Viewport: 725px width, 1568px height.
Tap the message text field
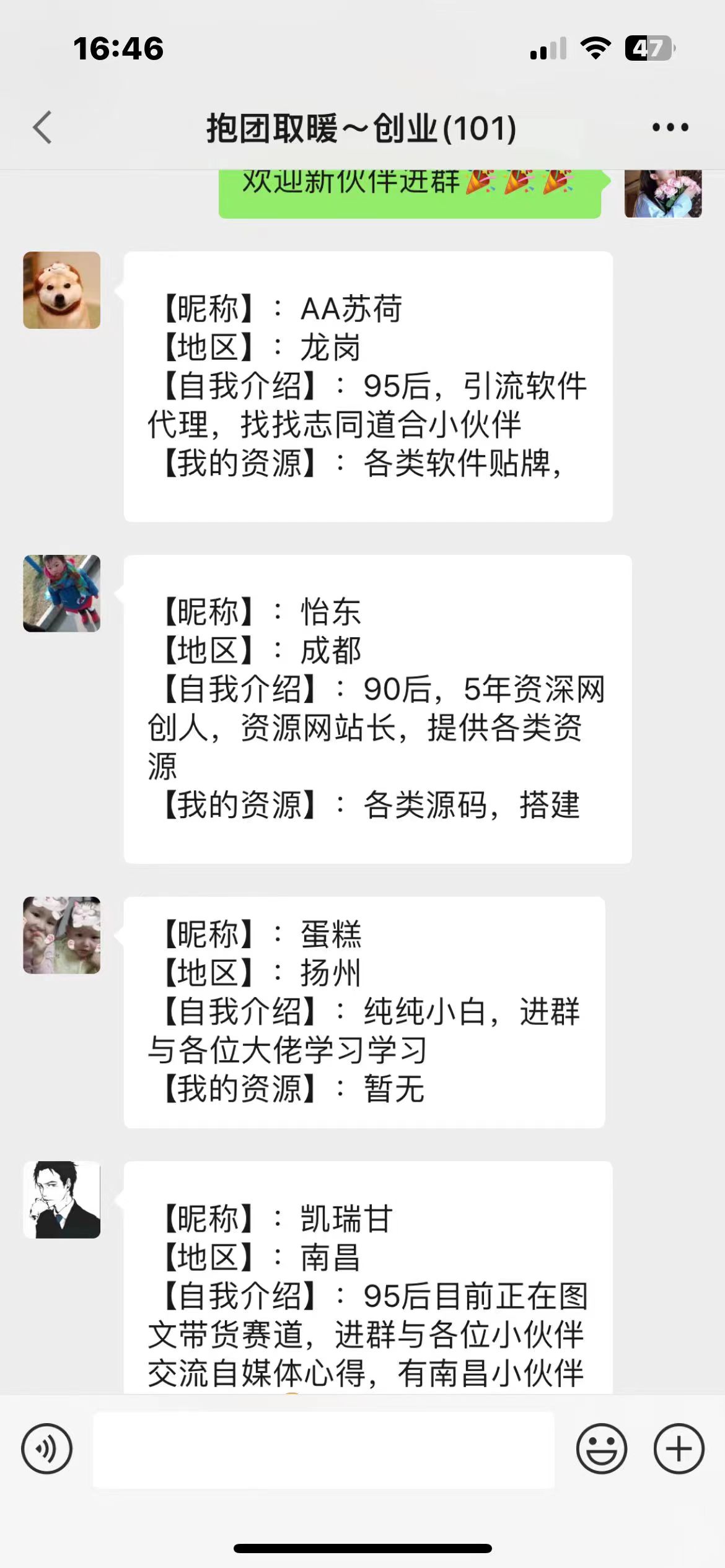pos(323,1449)
